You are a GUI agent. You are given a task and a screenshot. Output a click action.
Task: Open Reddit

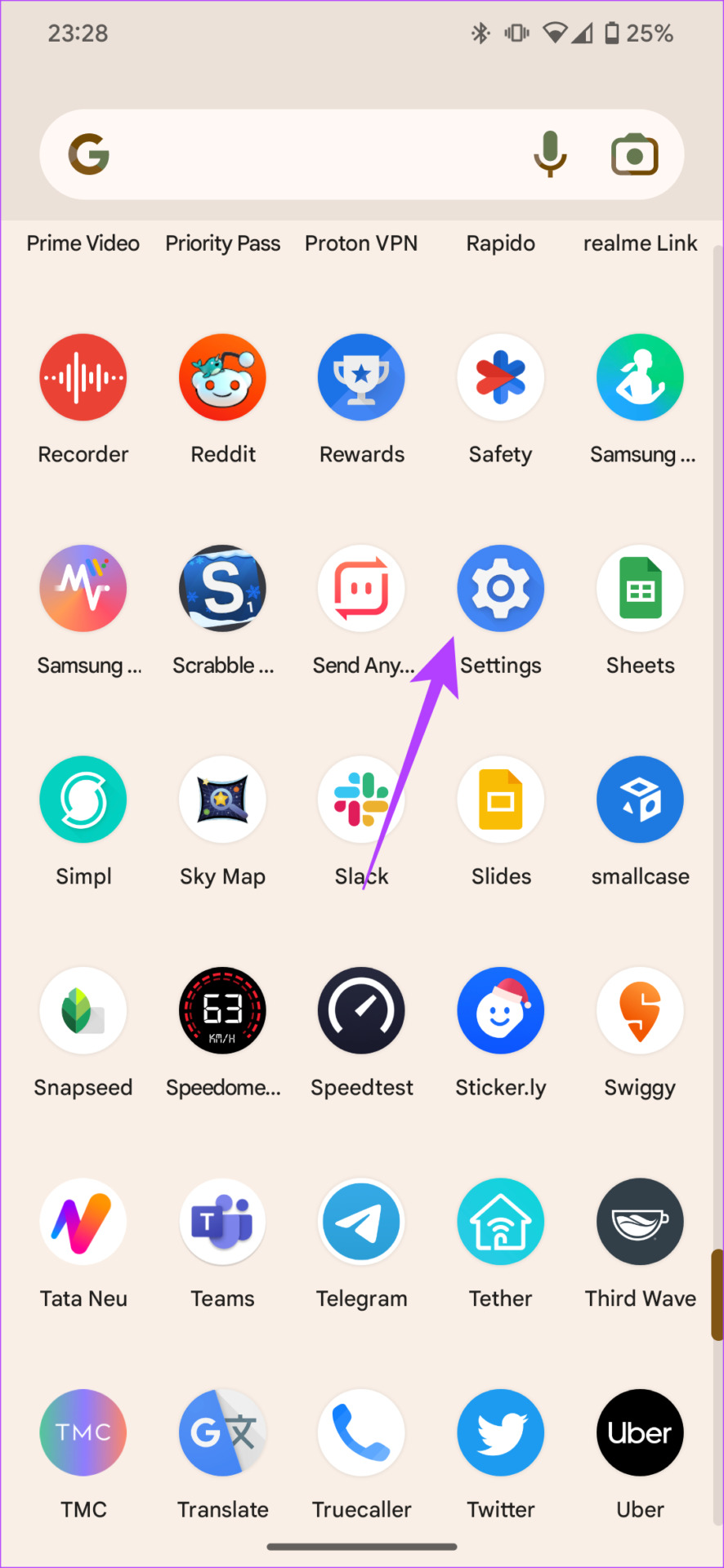[222, 377]
